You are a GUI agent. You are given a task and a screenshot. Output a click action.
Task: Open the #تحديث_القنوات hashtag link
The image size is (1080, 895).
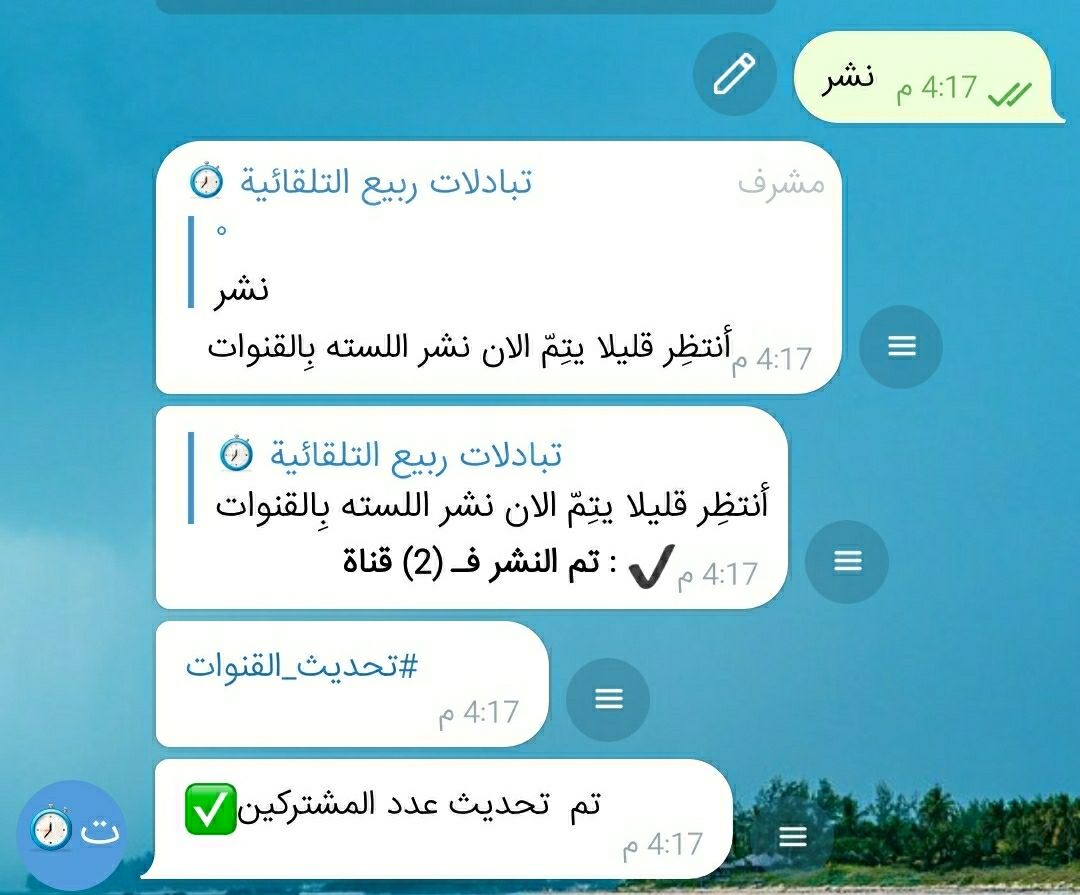[x=302, y=667]
